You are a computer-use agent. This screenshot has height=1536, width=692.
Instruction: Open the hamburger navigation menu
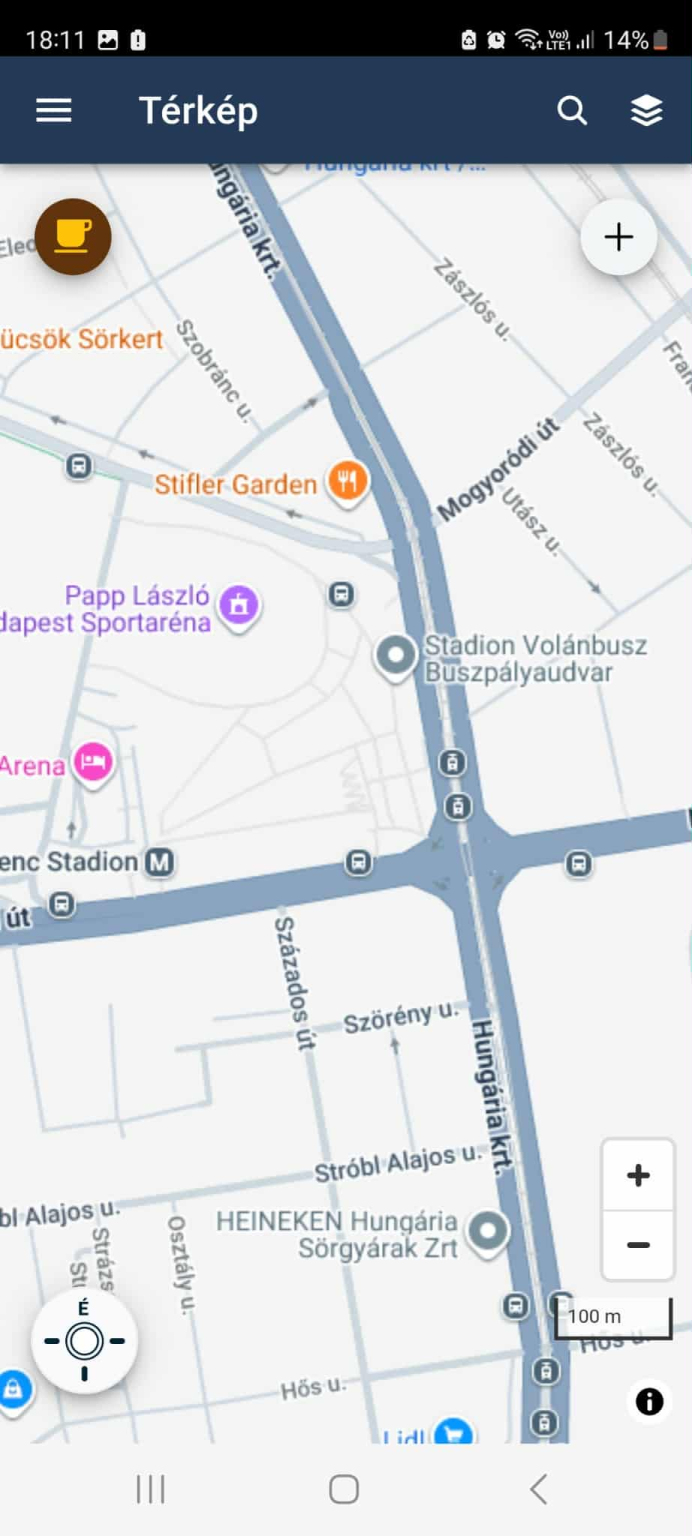point(54,110)
